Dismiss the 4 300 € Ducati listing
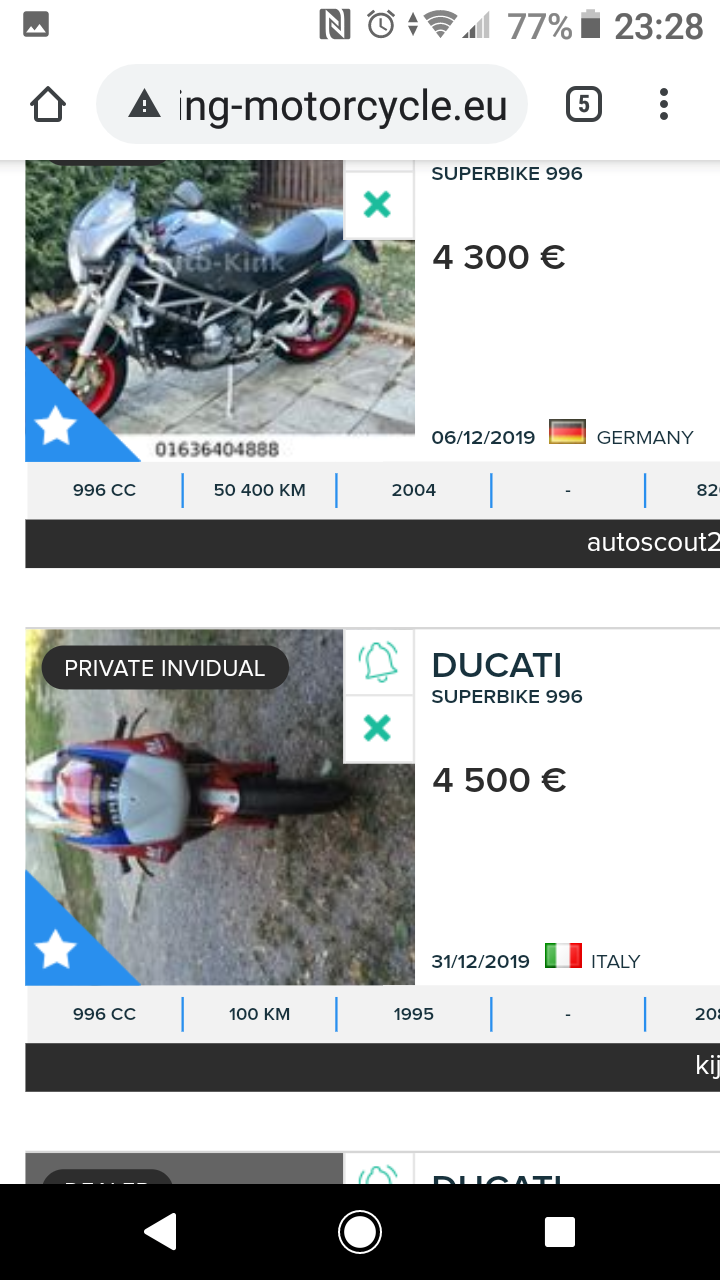Viewport: 720px width, 1280px height. (378, 205)
